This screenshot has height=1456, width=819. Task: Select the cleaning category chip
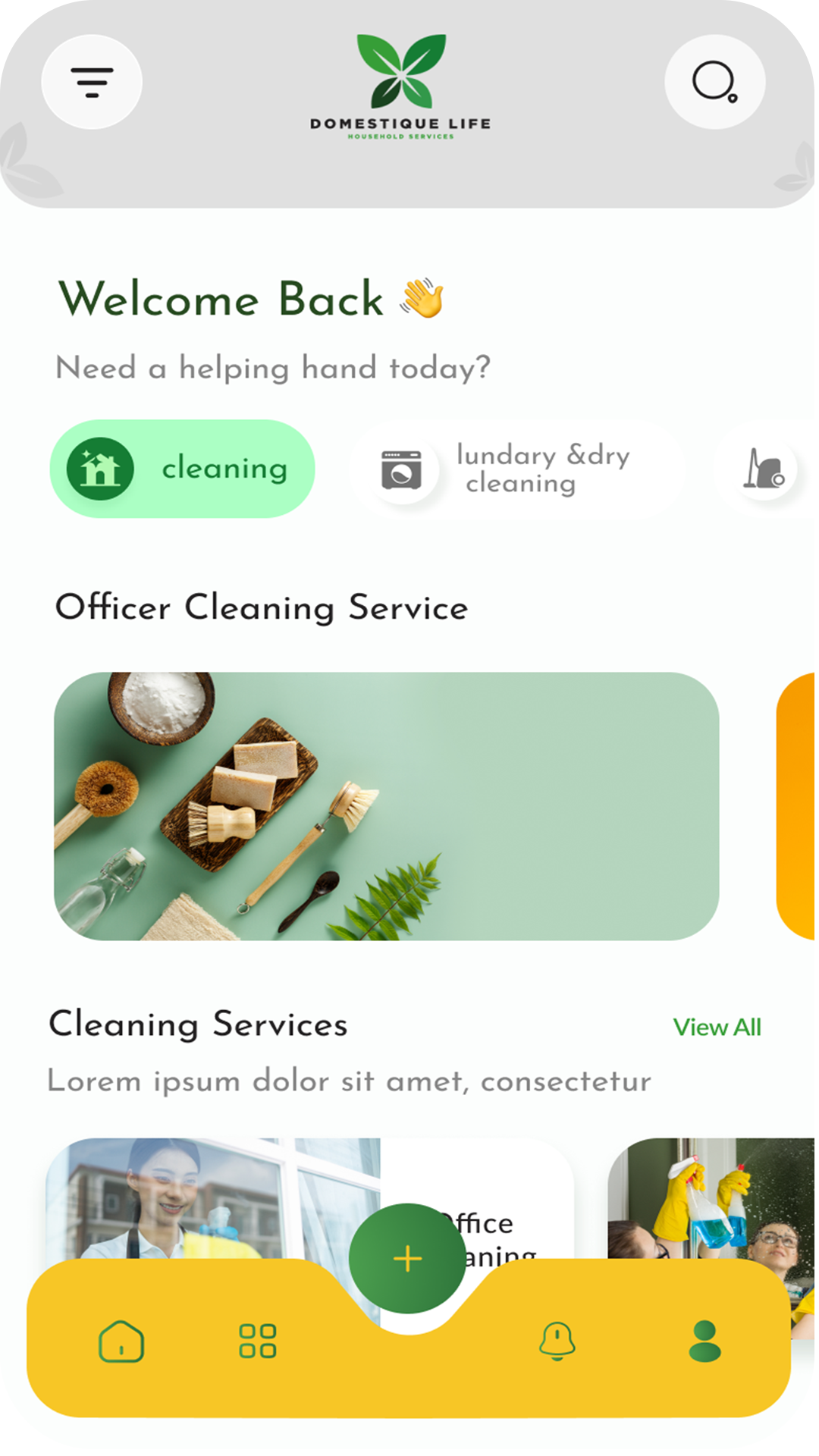coord(183,469)
